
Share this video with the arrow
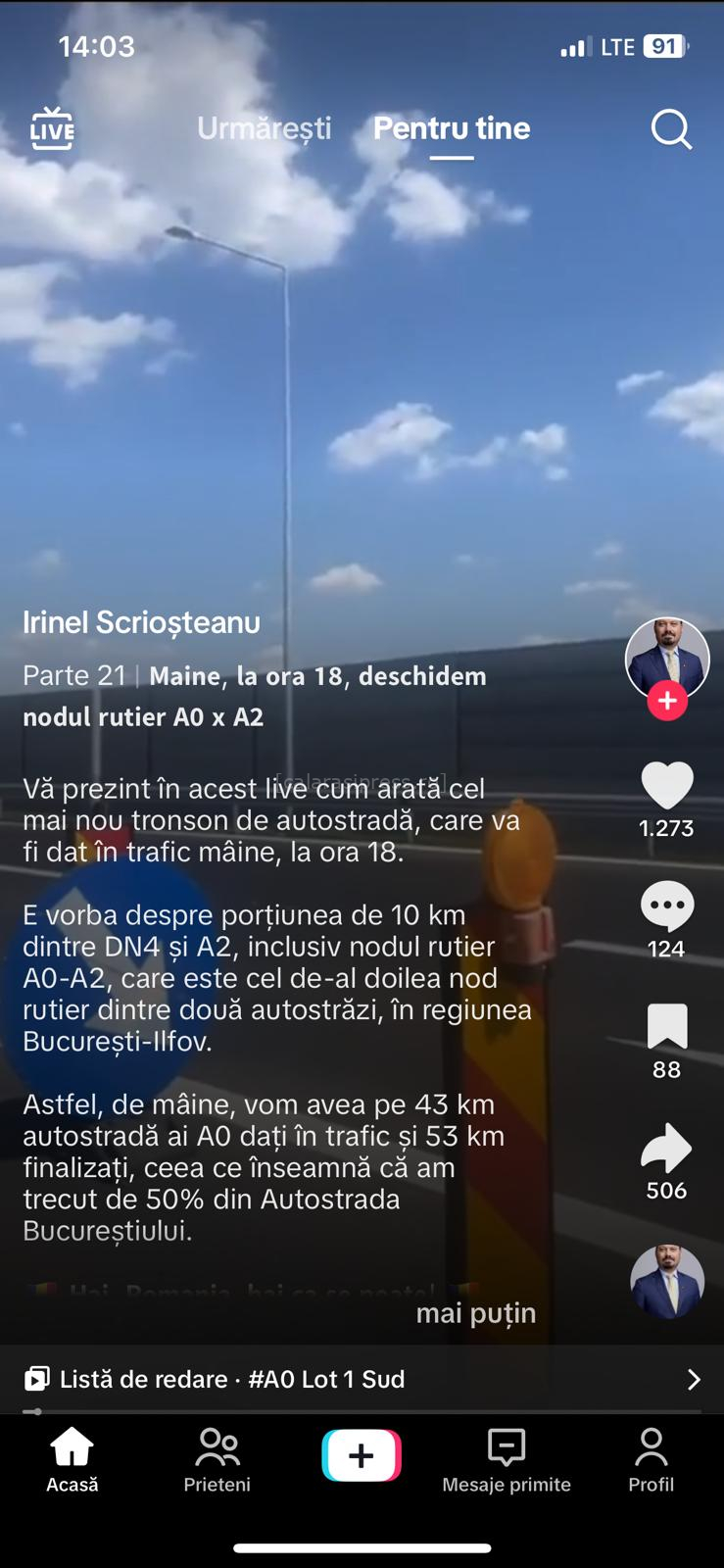pos(667,1148)
